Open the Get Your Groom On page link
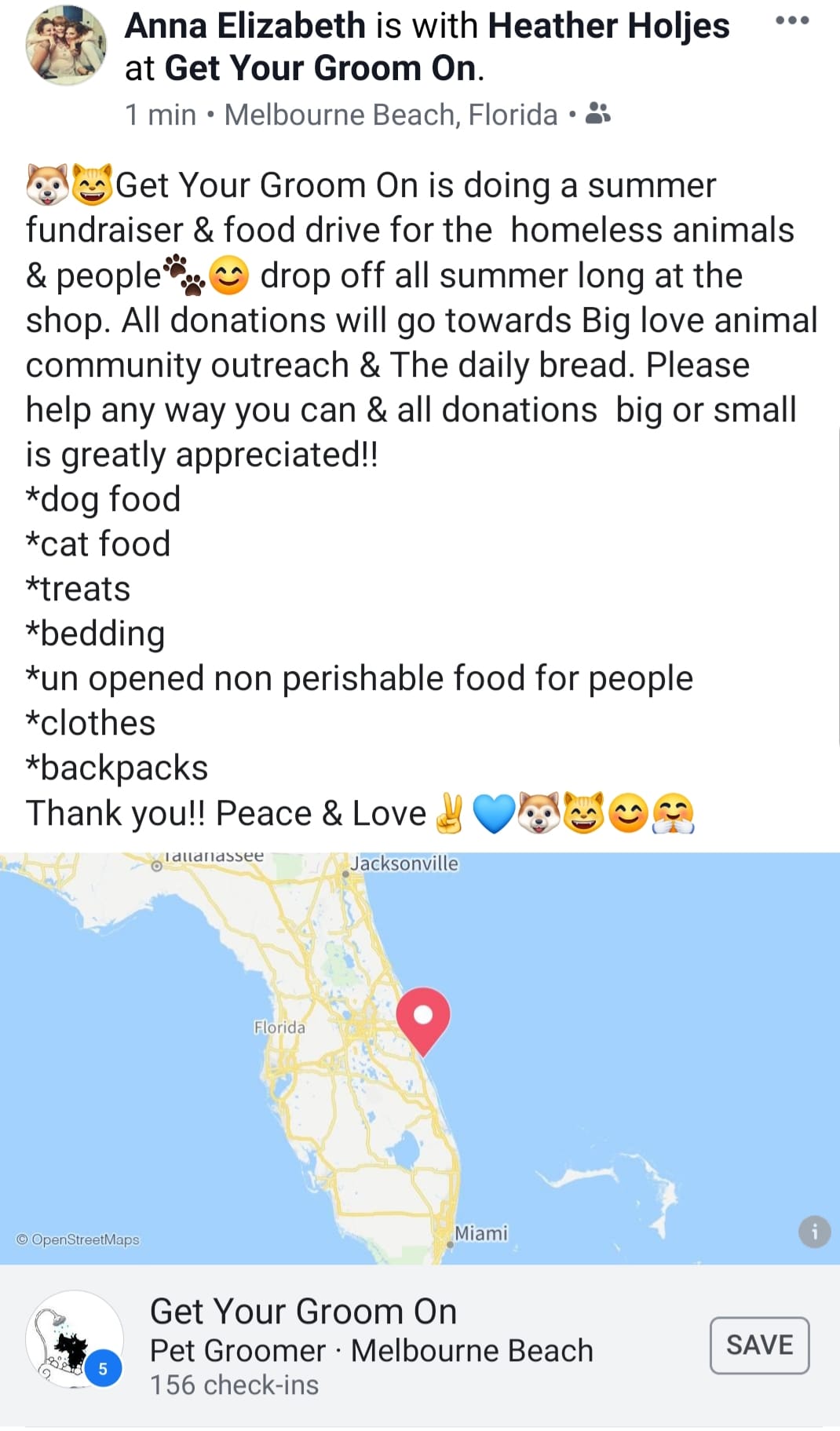Image resolution: width=840 pixels, height=1431 pixels. coord(320,68)
